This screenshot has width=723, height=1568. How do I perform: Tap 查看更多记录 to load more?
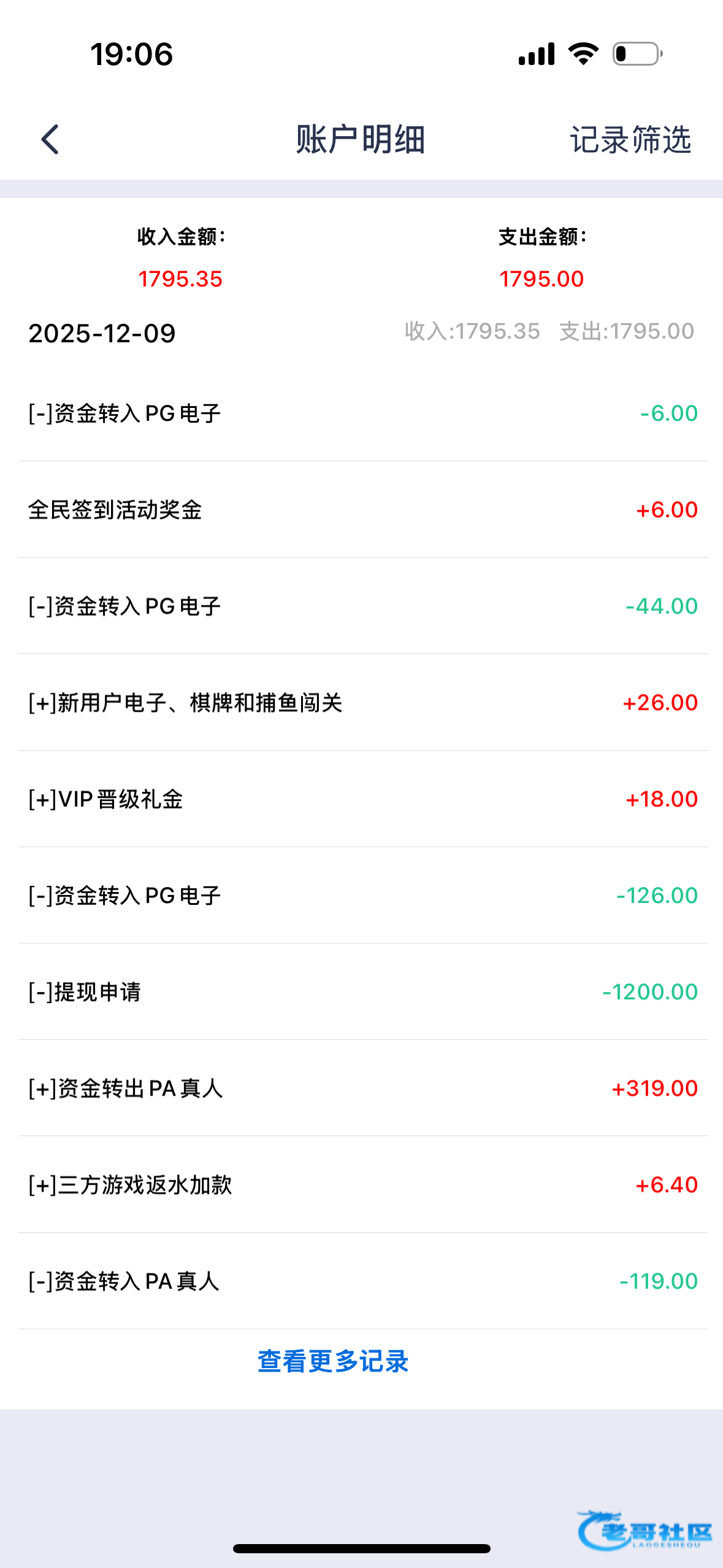tap(333, 1361)
